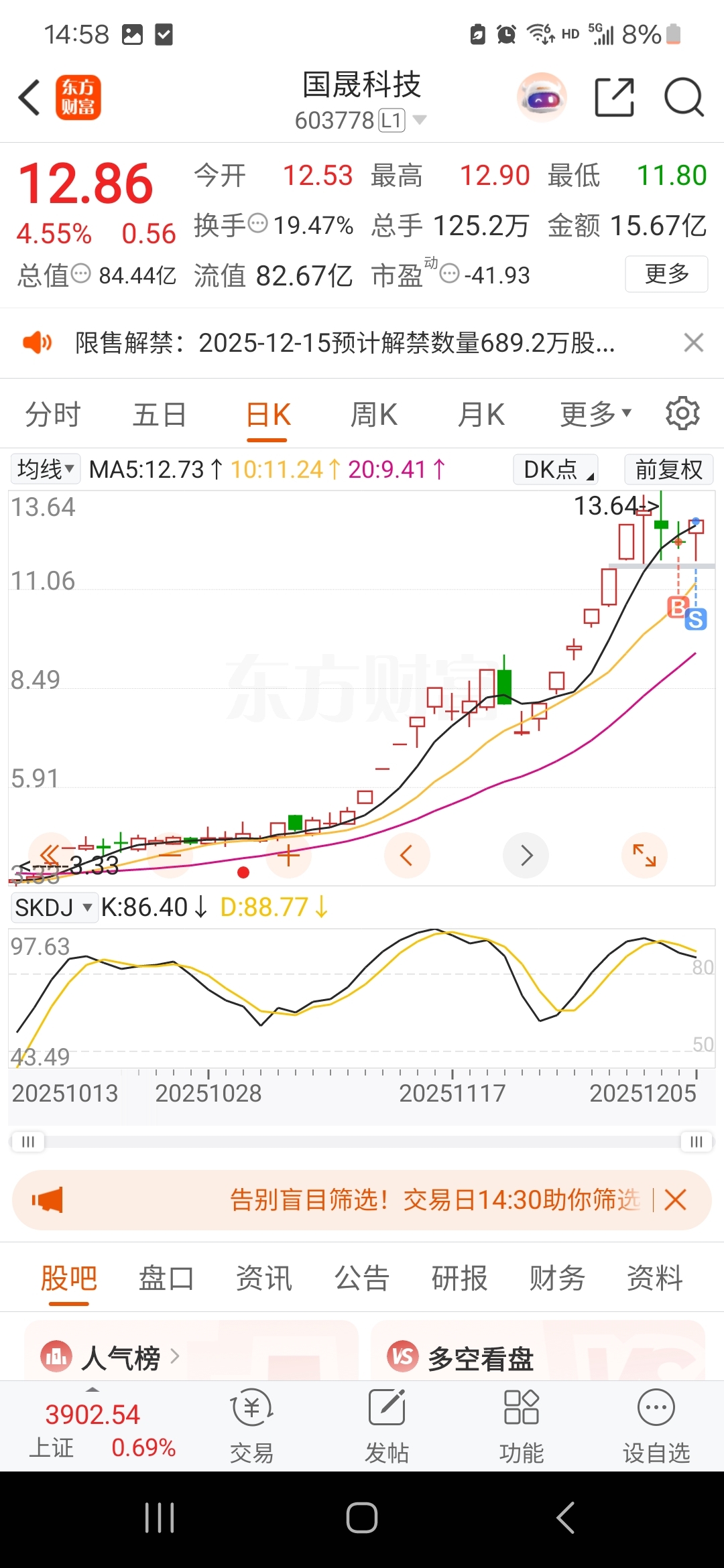Switch to the 月K chart tab
Screen dimensions: 724x1568
click(481, 415)
